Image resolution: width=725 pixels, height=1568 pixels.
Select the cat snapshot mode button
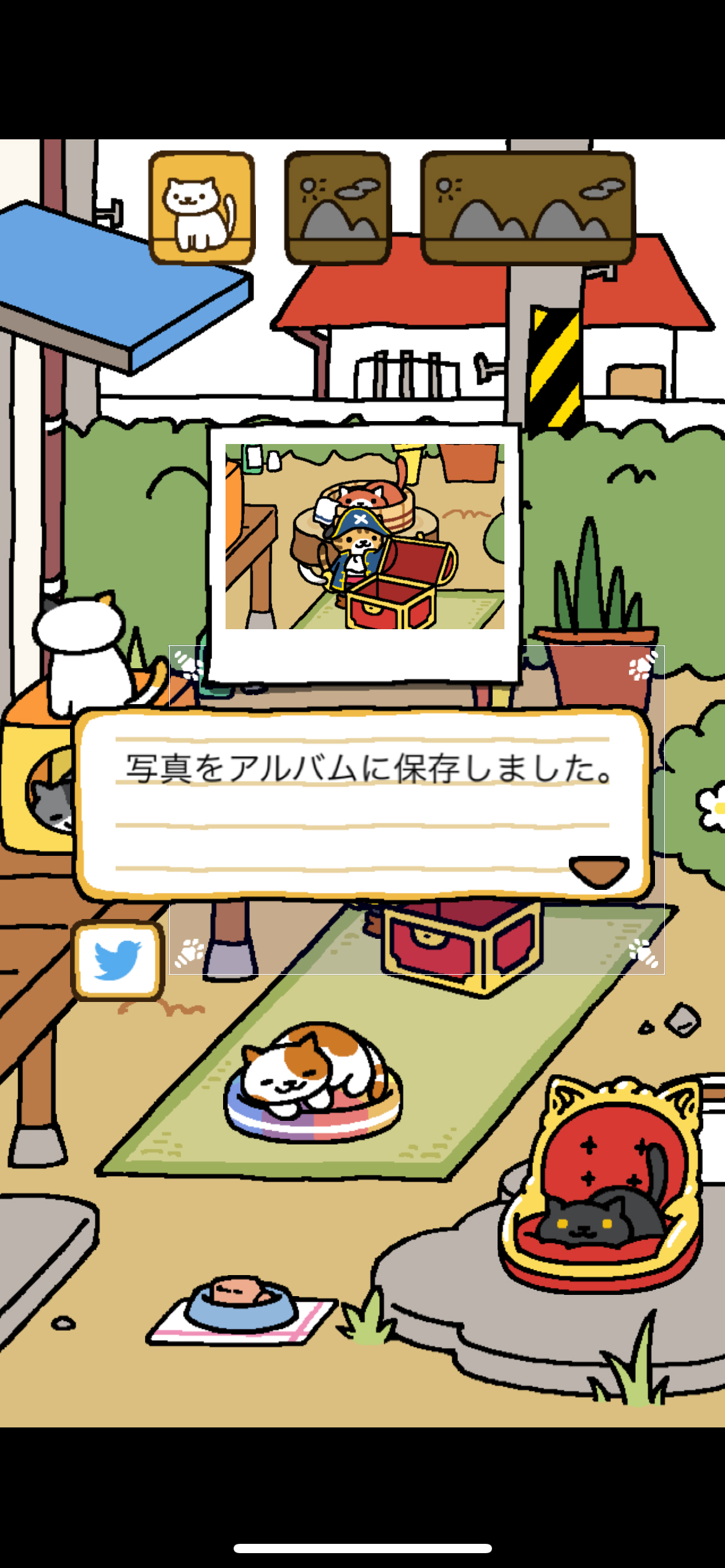click(x=202, y=208)
